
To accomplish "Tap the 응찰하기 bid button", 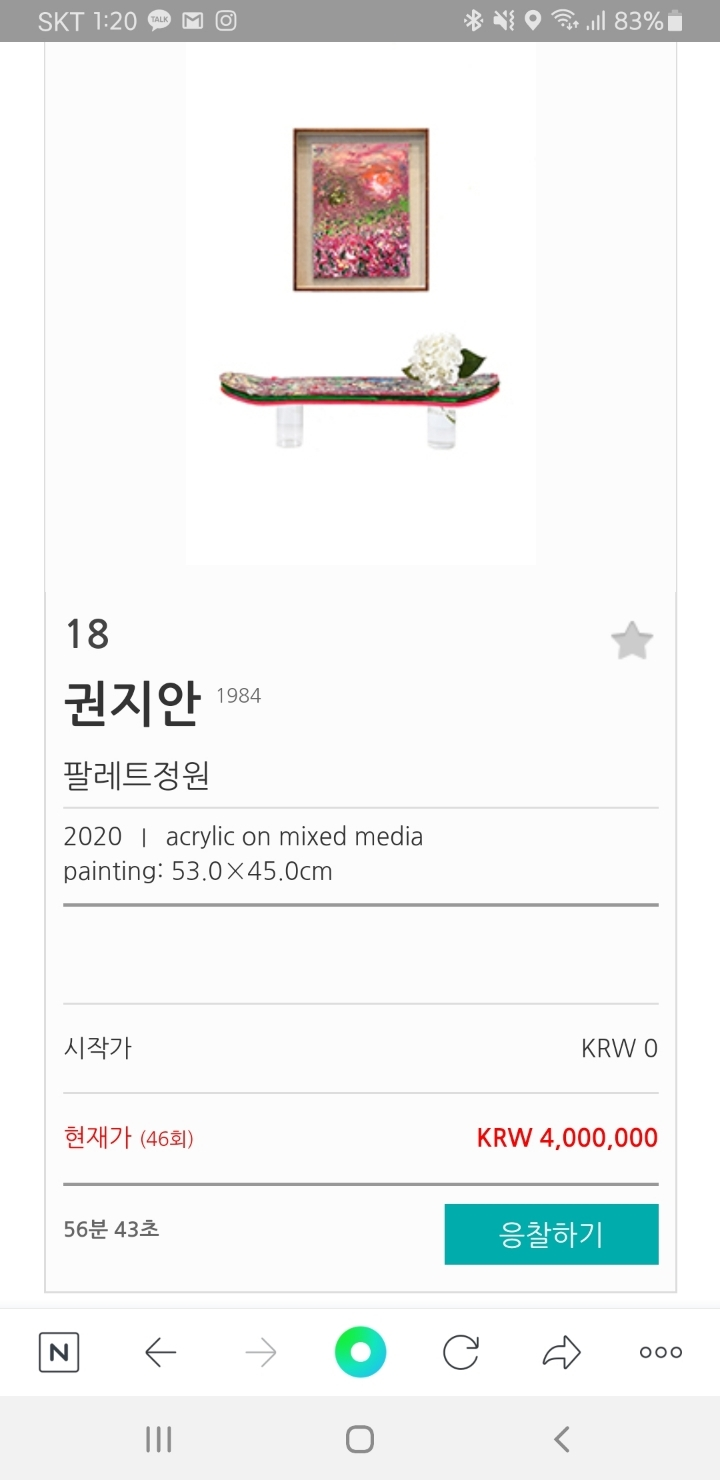I will tap(551, 1234).
